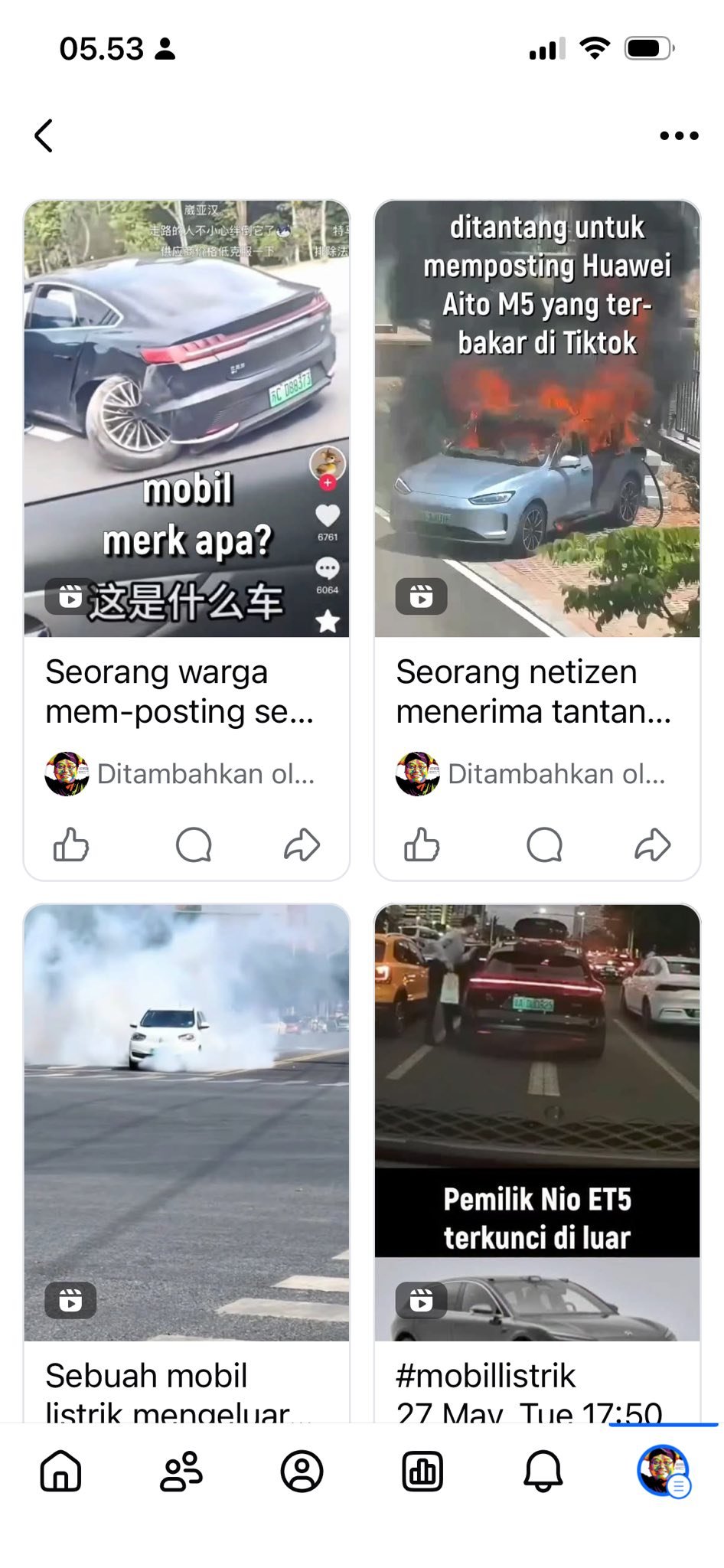
Task: Open the "mobil merk apa?" reel
Action: click(187, 418)
